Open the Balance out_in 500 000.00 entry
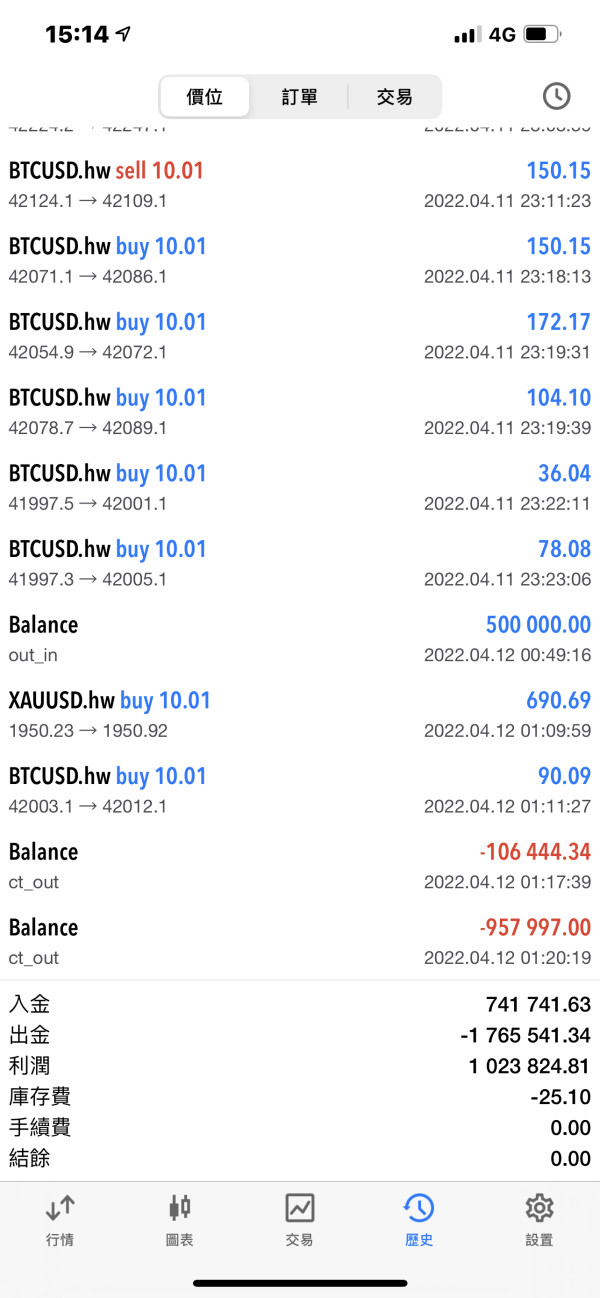Viewport: 600px width, 1298px height. click(300, 638)
